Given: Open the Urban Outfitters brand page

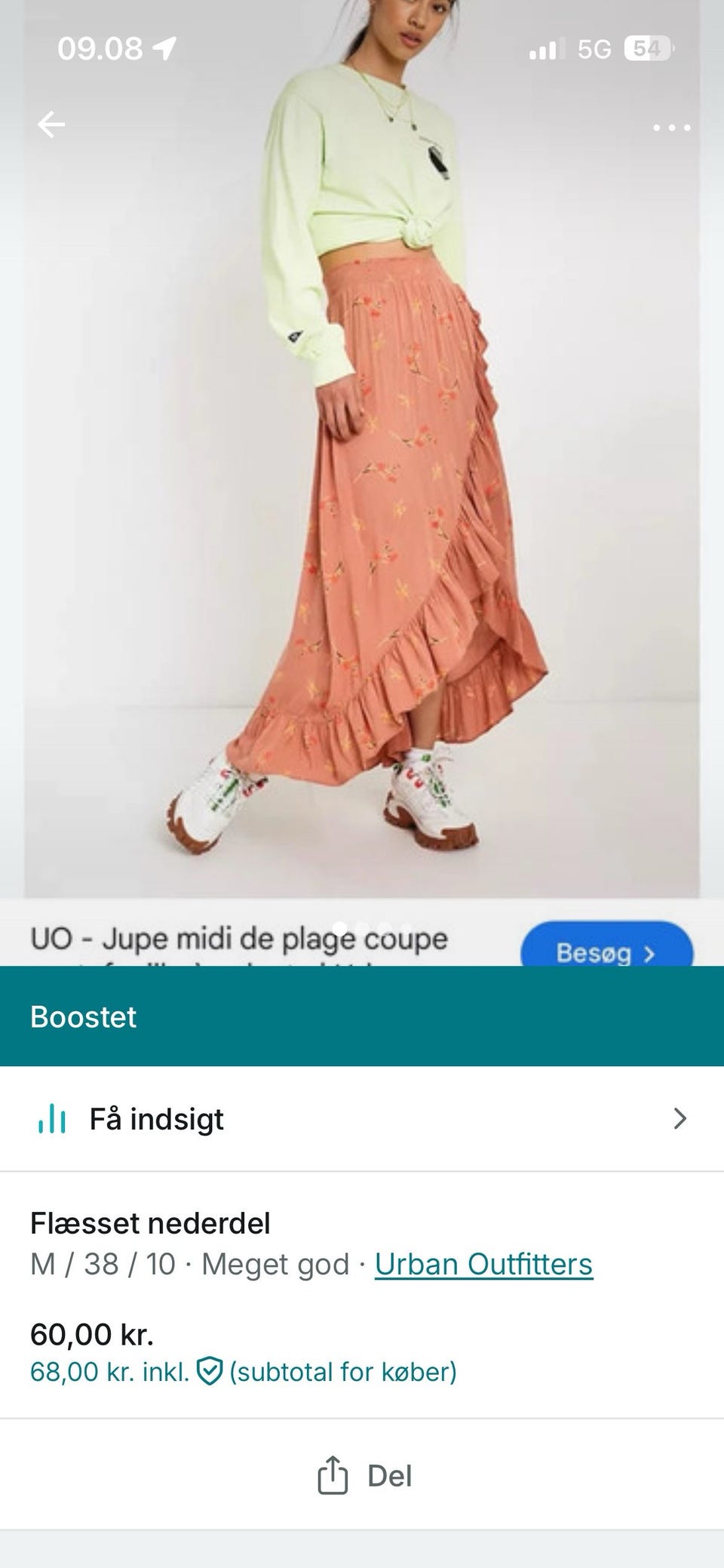Looking at the screenshot, I should tap(483, 1264).
